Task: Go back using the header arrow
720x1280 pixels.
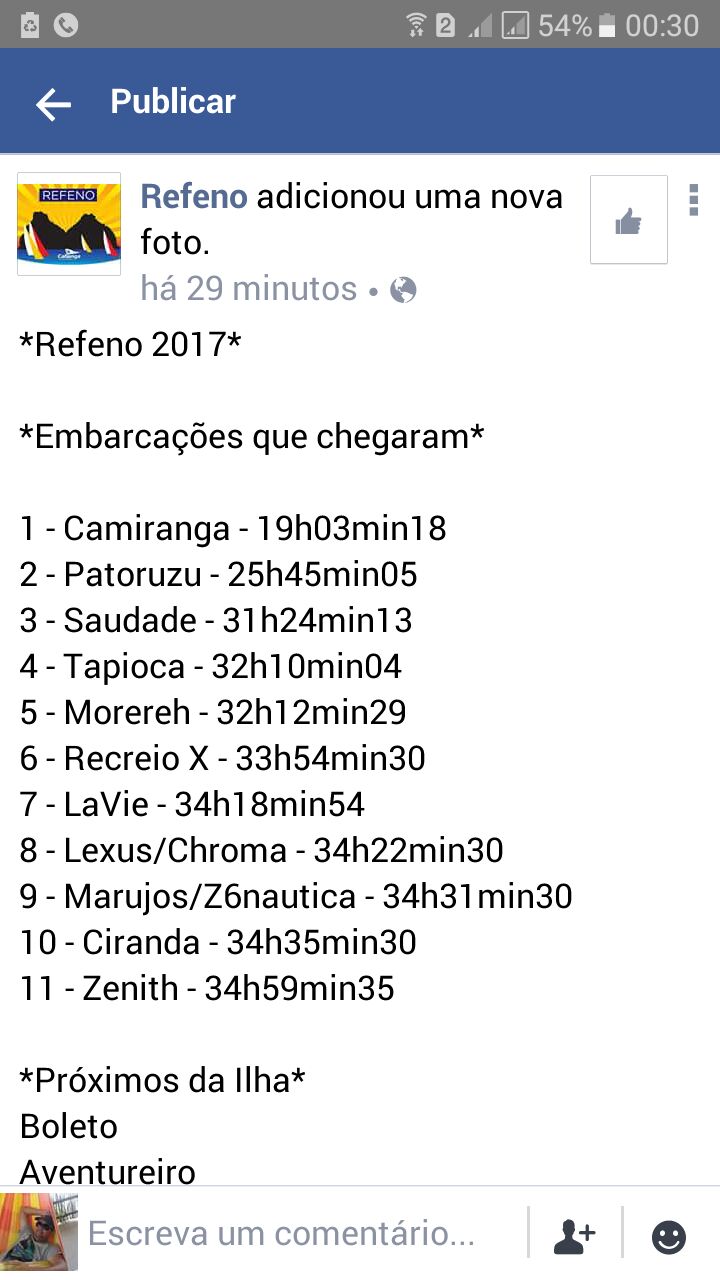Action: point(53,103)
